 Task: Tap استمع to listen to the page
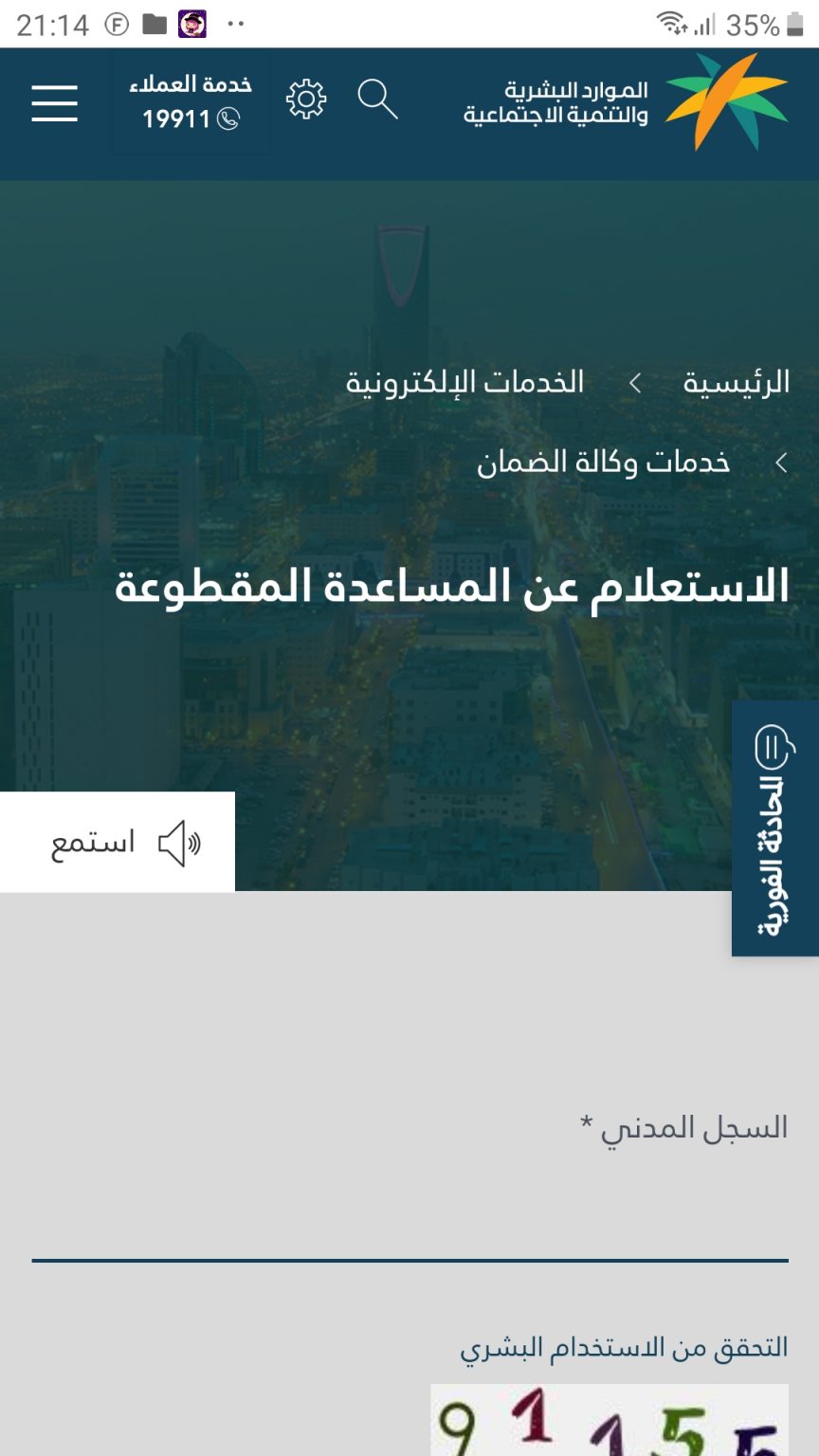118,842
